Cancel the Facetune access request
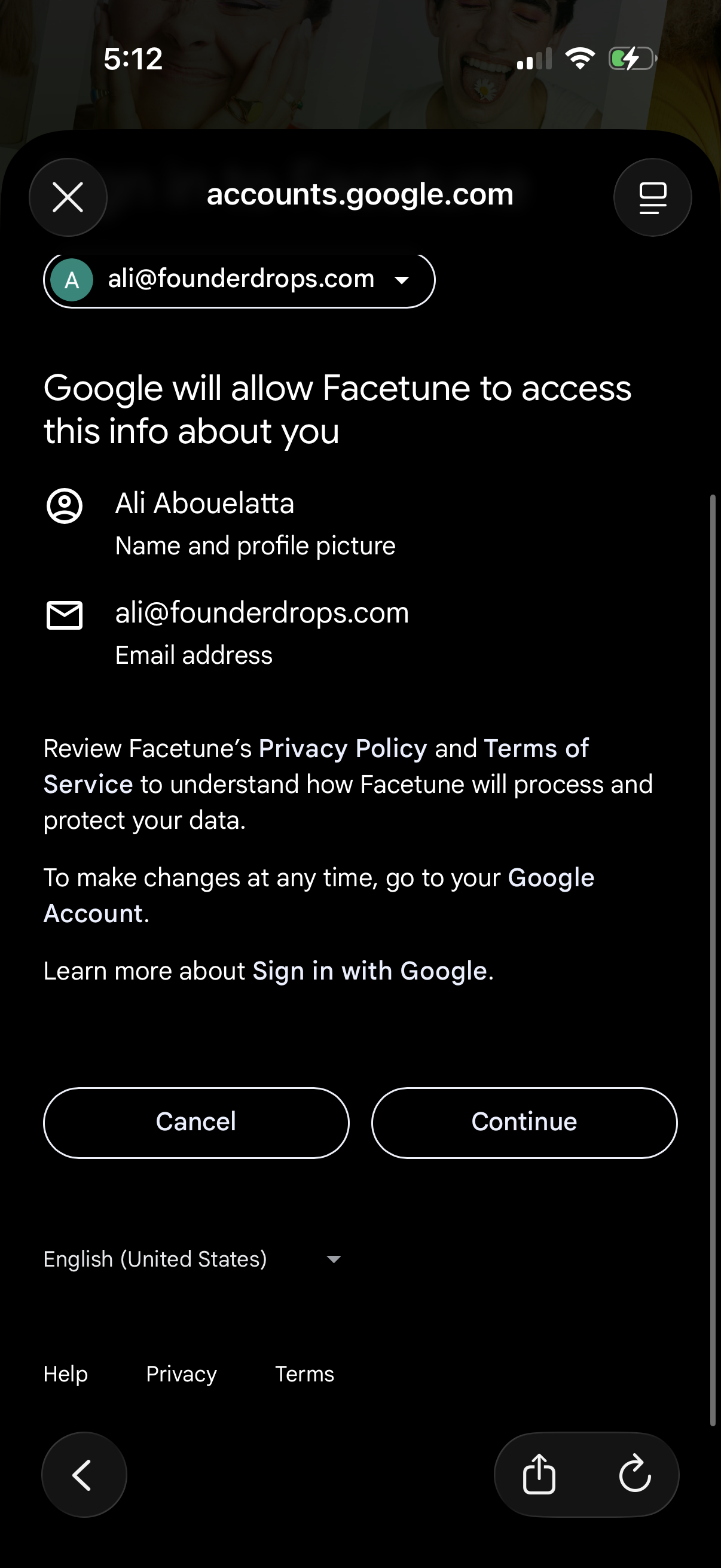 tap(196, 1122)
